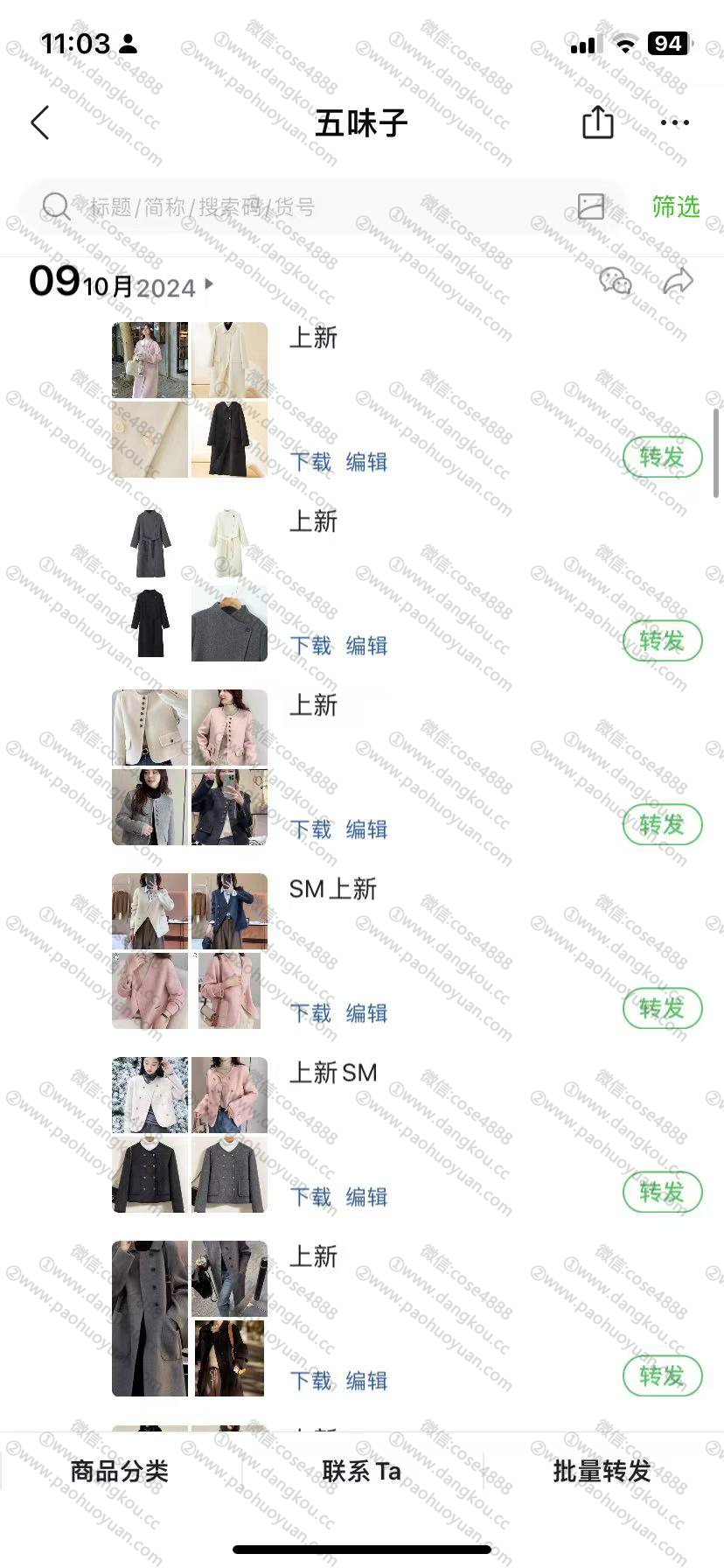Edit the 上新SM post

pyautogui.click(x=366, y=1196)
